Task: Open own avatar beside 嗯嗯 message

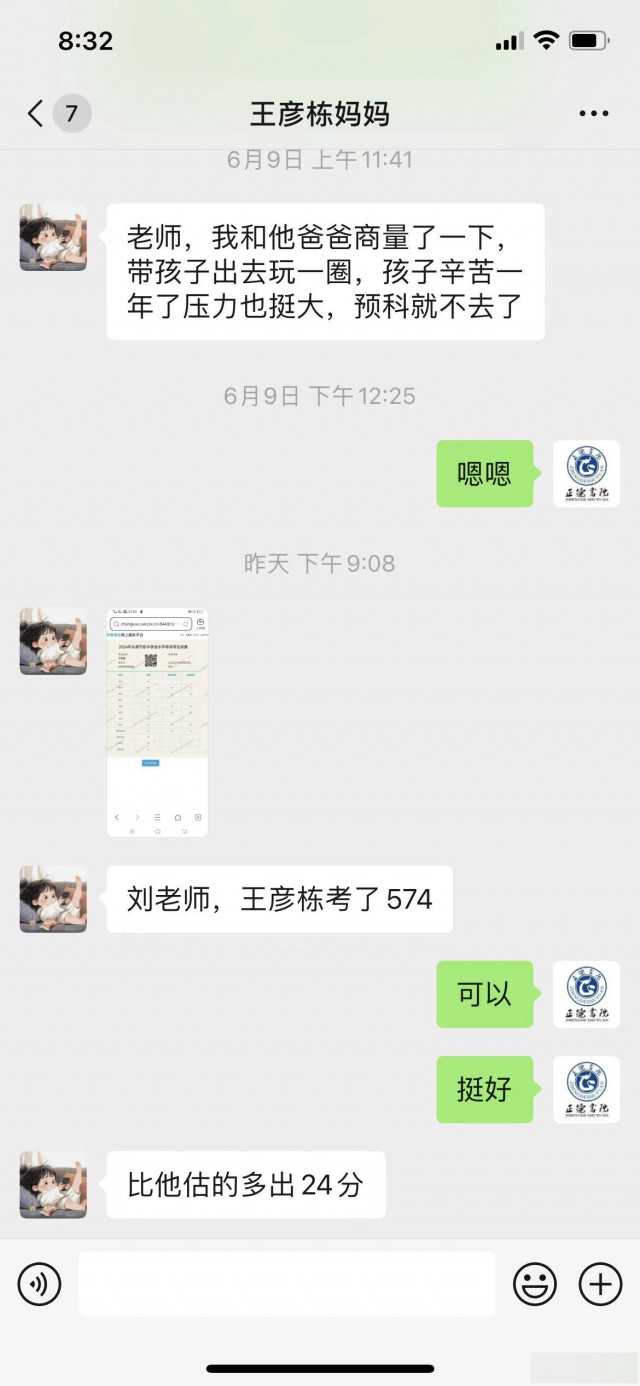Action: 586,474
